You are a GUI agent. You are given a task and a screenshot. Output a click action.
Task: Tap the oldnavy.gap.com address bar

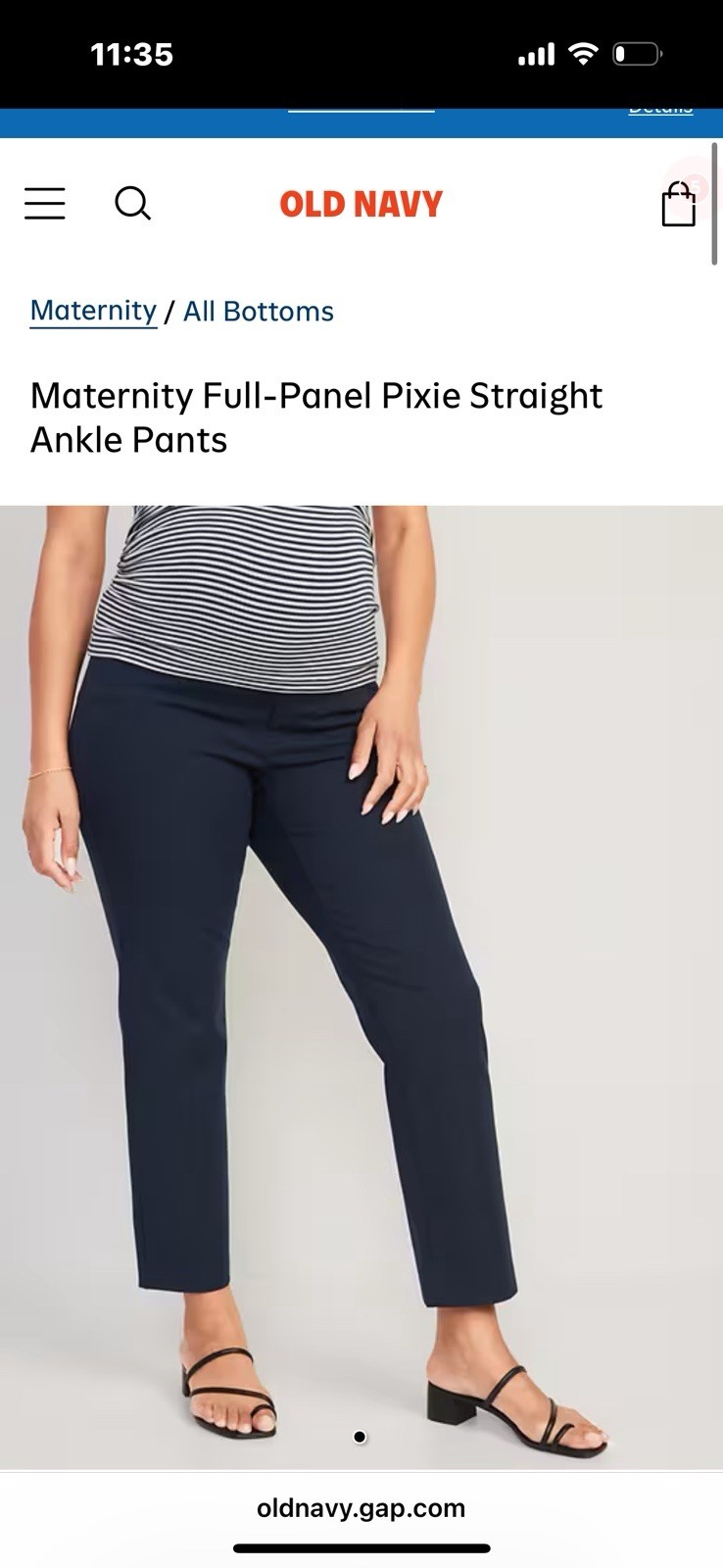pyautogui.click(x=361, y=1508)
